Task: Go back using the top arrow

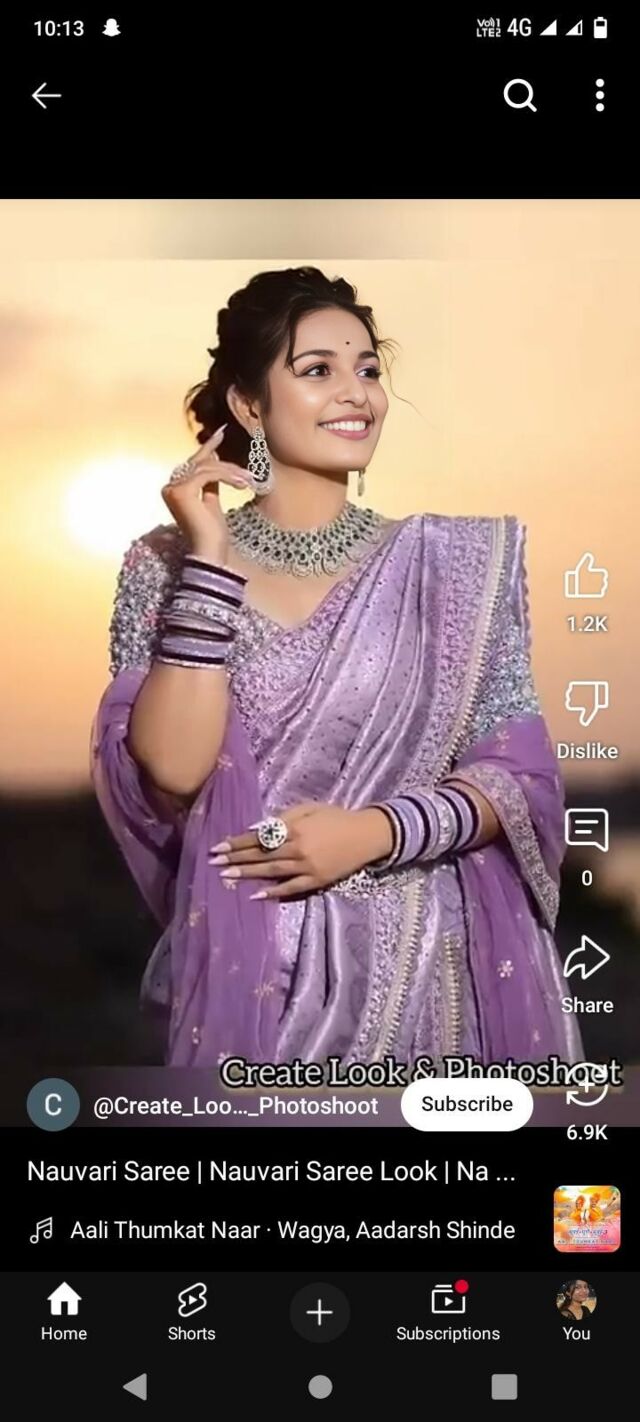Action: pos(46,95)
